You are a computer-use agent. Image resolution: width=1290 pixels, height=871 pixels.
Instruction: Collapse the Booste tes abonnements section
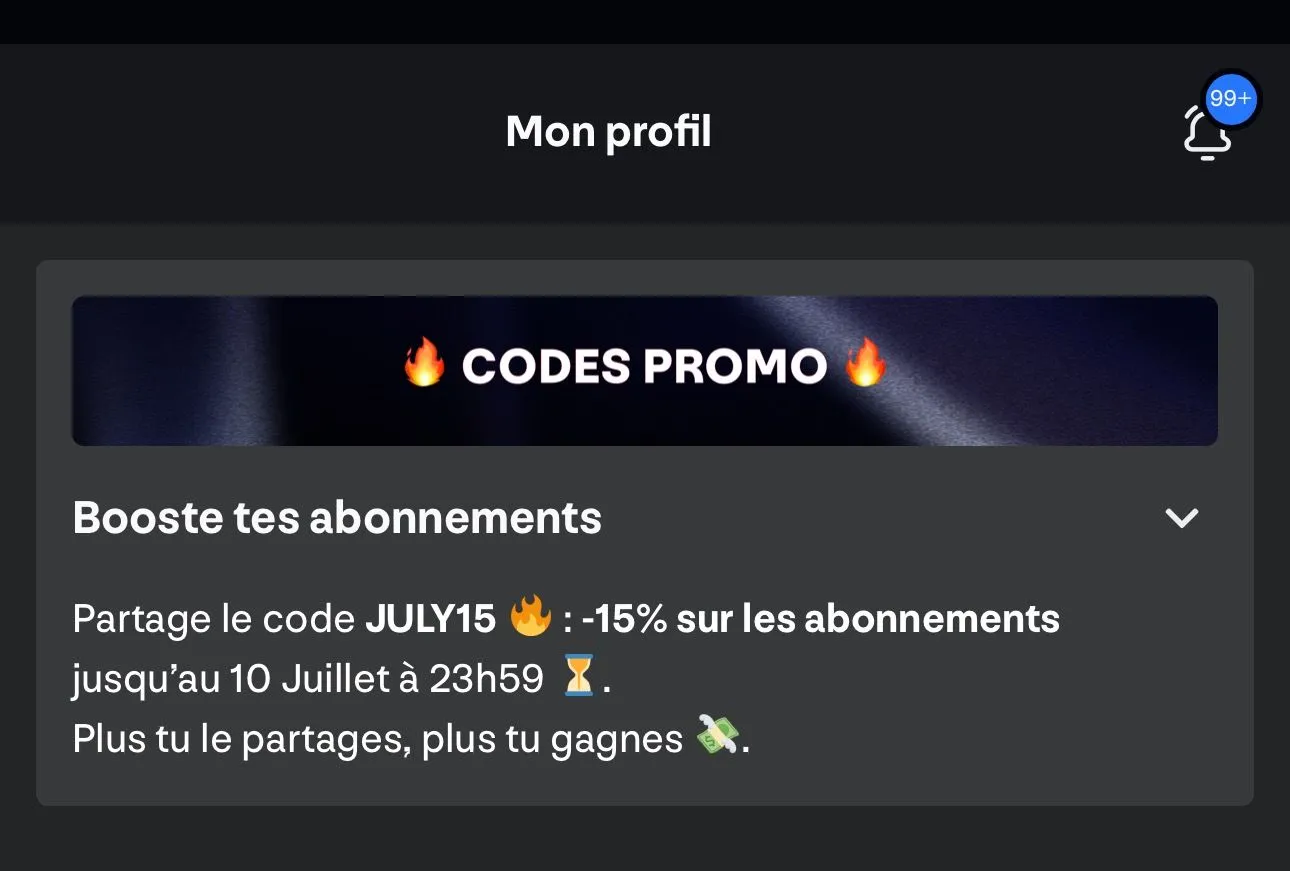click(1181, 518)
